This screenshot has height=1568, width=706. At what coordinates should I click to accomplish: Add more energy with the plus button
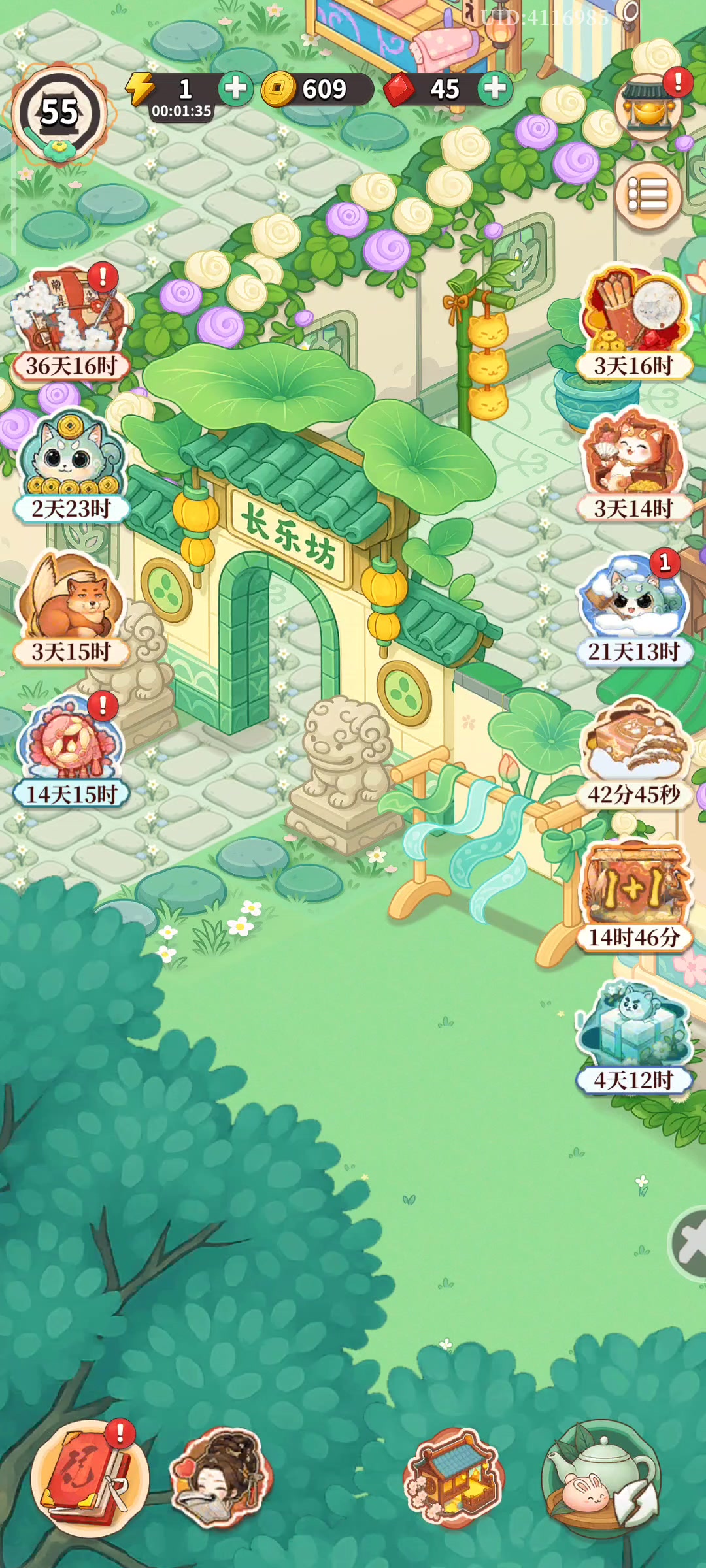[235, 88]
